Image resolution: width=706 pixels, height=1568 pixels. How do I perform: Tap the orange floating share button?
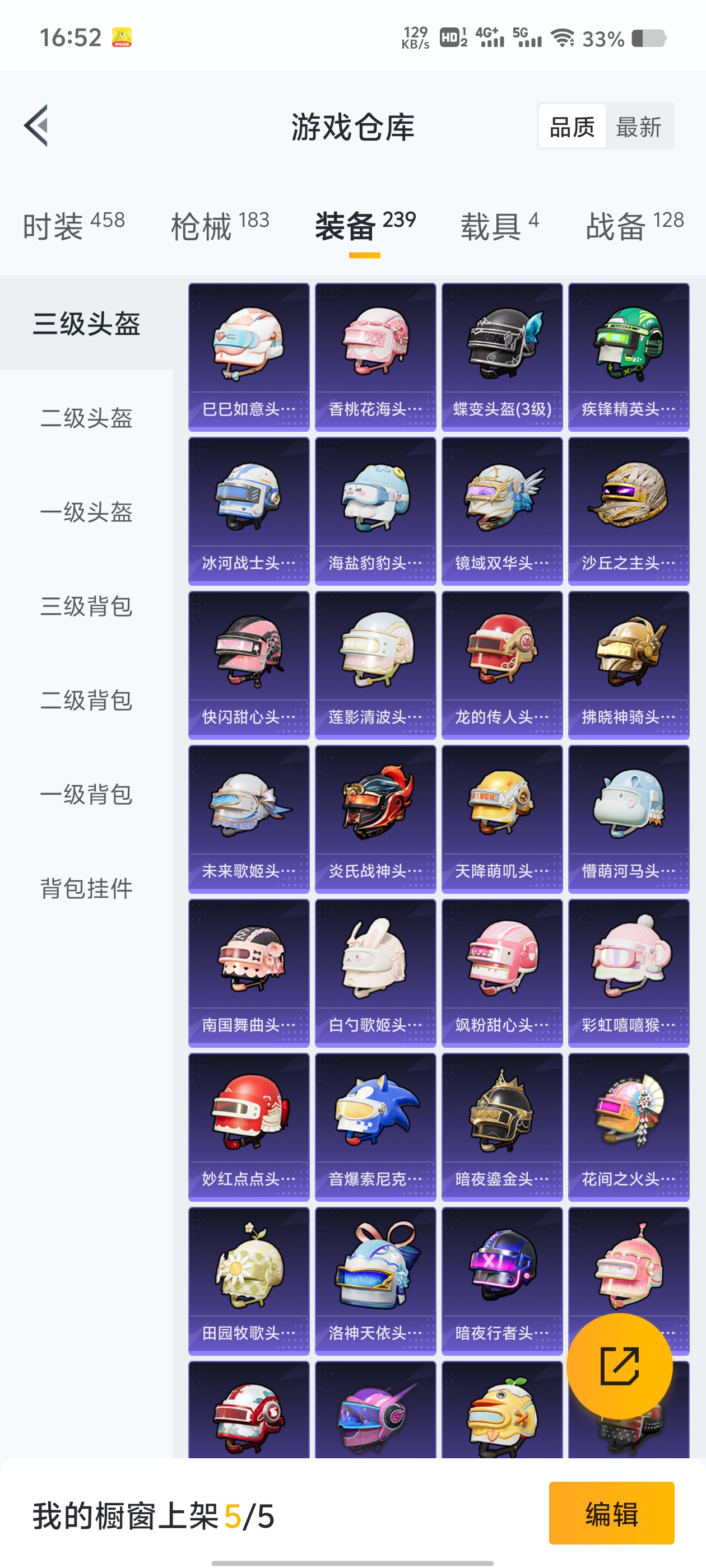619,1366
